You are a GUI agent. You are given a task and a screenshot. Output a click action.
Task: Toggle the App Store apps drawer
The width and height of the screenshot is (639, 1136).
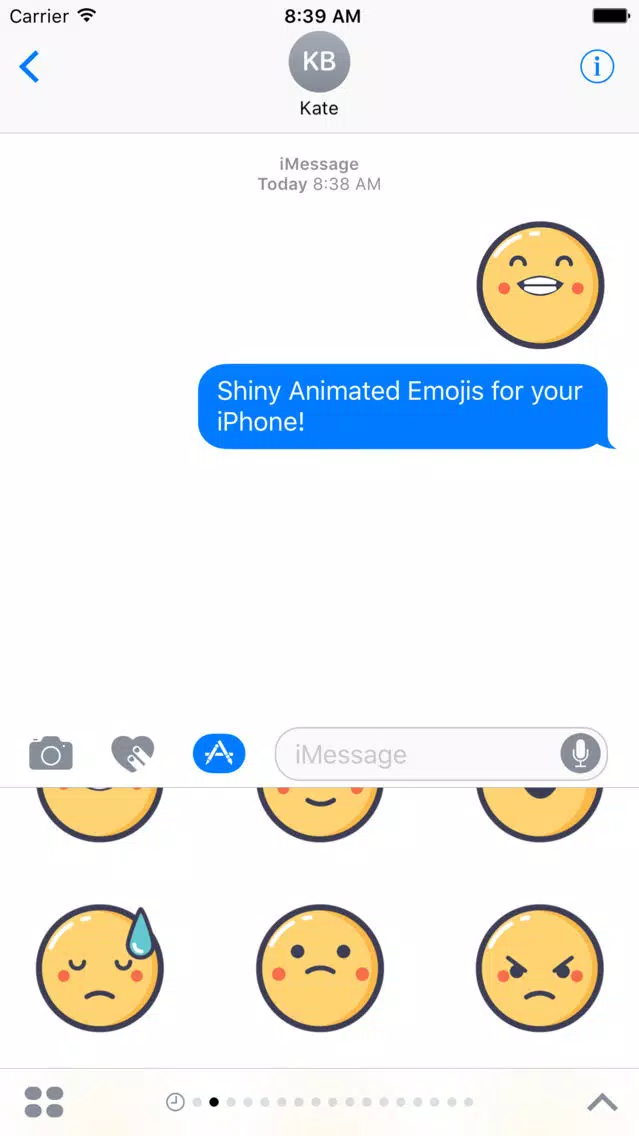[219, 753]
